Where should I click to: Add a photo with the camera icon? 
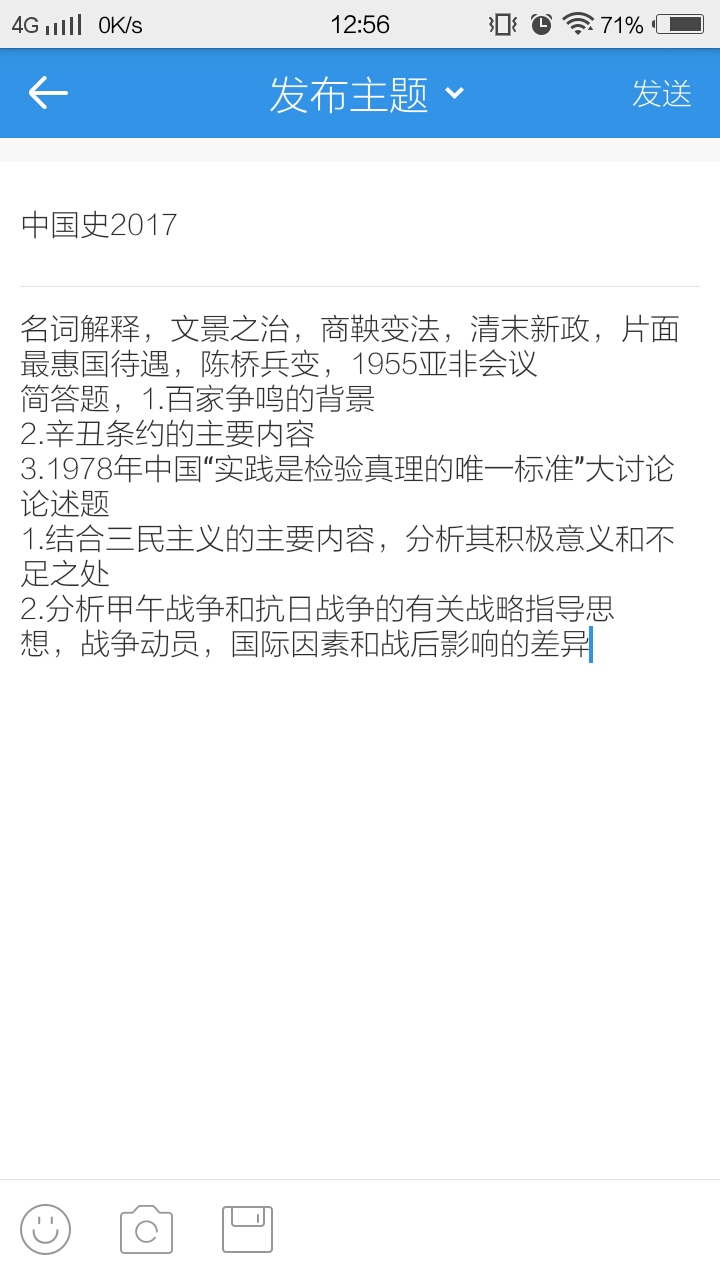point(146,1229)
